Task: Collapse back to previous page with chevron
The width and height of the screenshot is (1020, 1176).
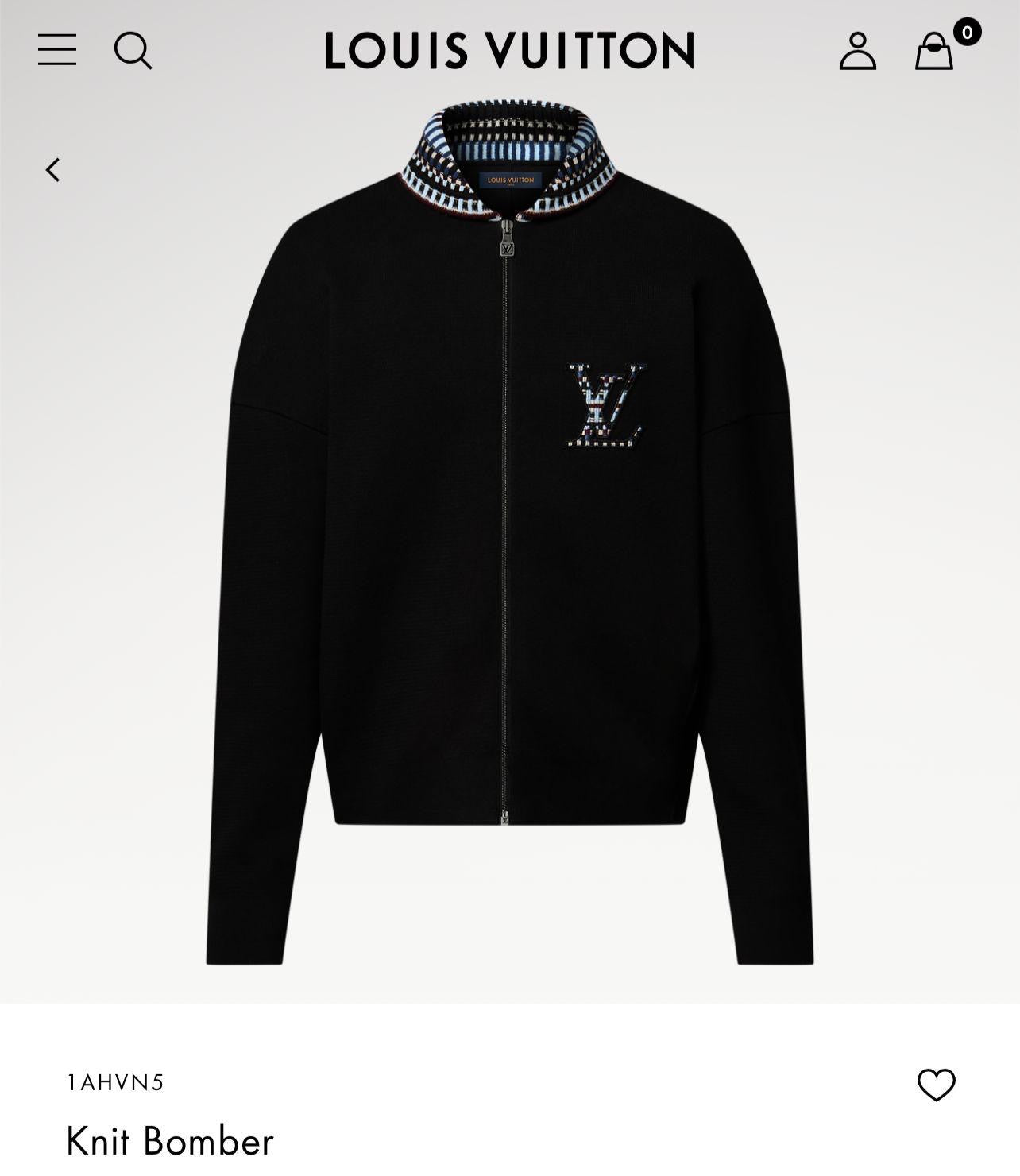Action: (x=53, y=169)
